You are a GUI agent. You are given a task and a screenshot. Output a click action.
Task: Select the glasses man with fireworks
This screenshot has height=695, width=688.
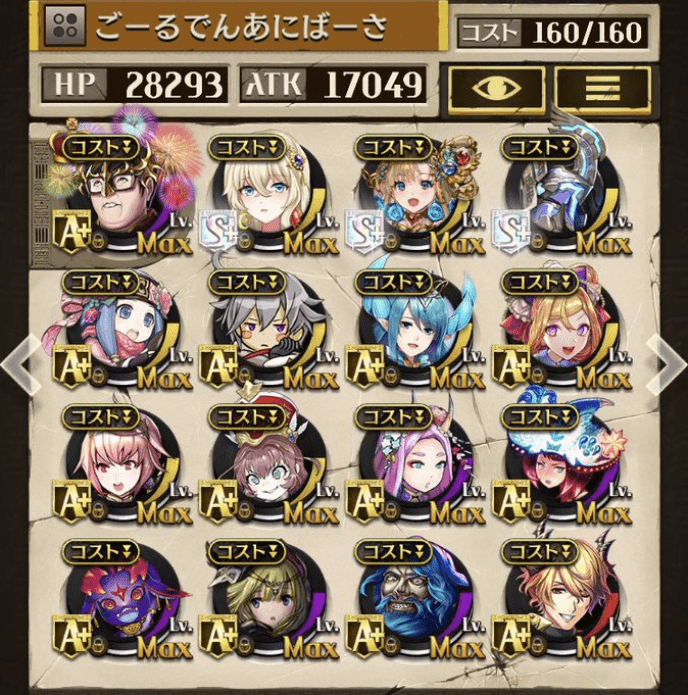117,194
